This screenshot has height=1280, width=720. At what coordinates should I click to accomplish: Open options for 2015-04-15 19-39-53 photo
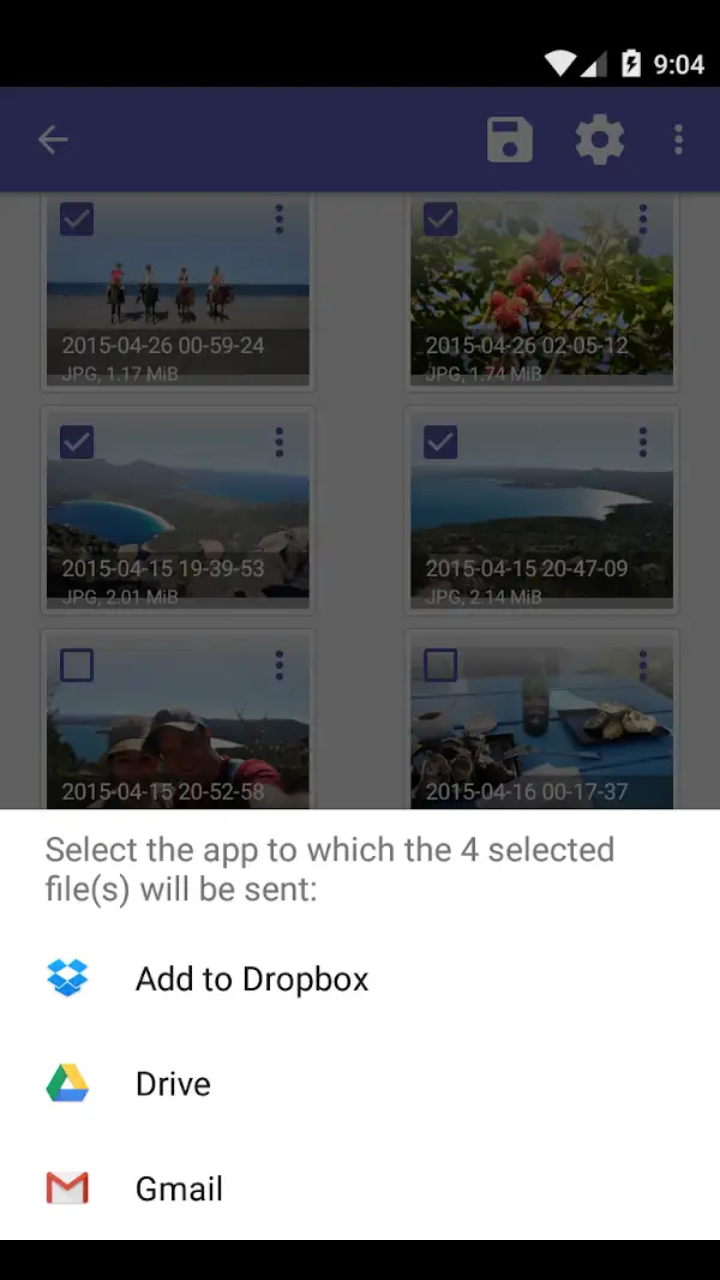(x=279, y=442)
